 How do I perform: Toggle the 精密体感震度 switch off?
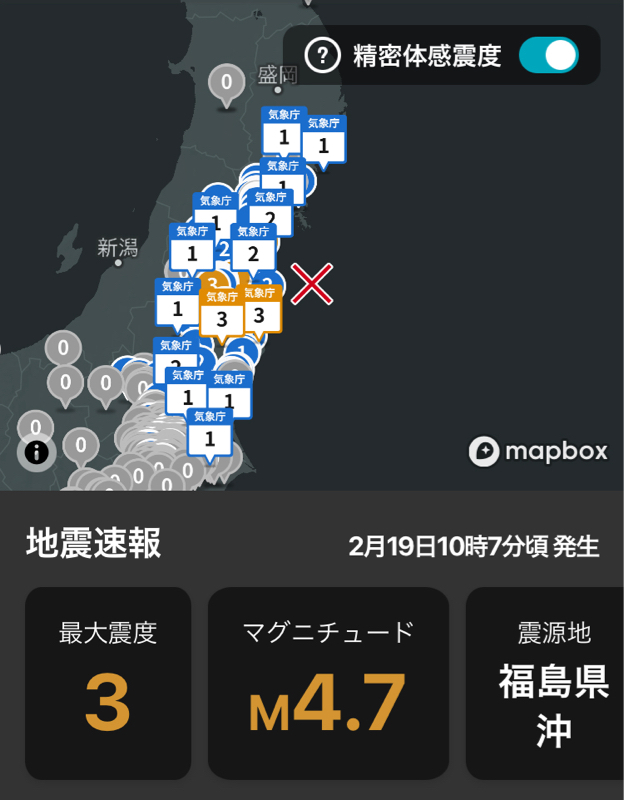(x=548, y=55)
